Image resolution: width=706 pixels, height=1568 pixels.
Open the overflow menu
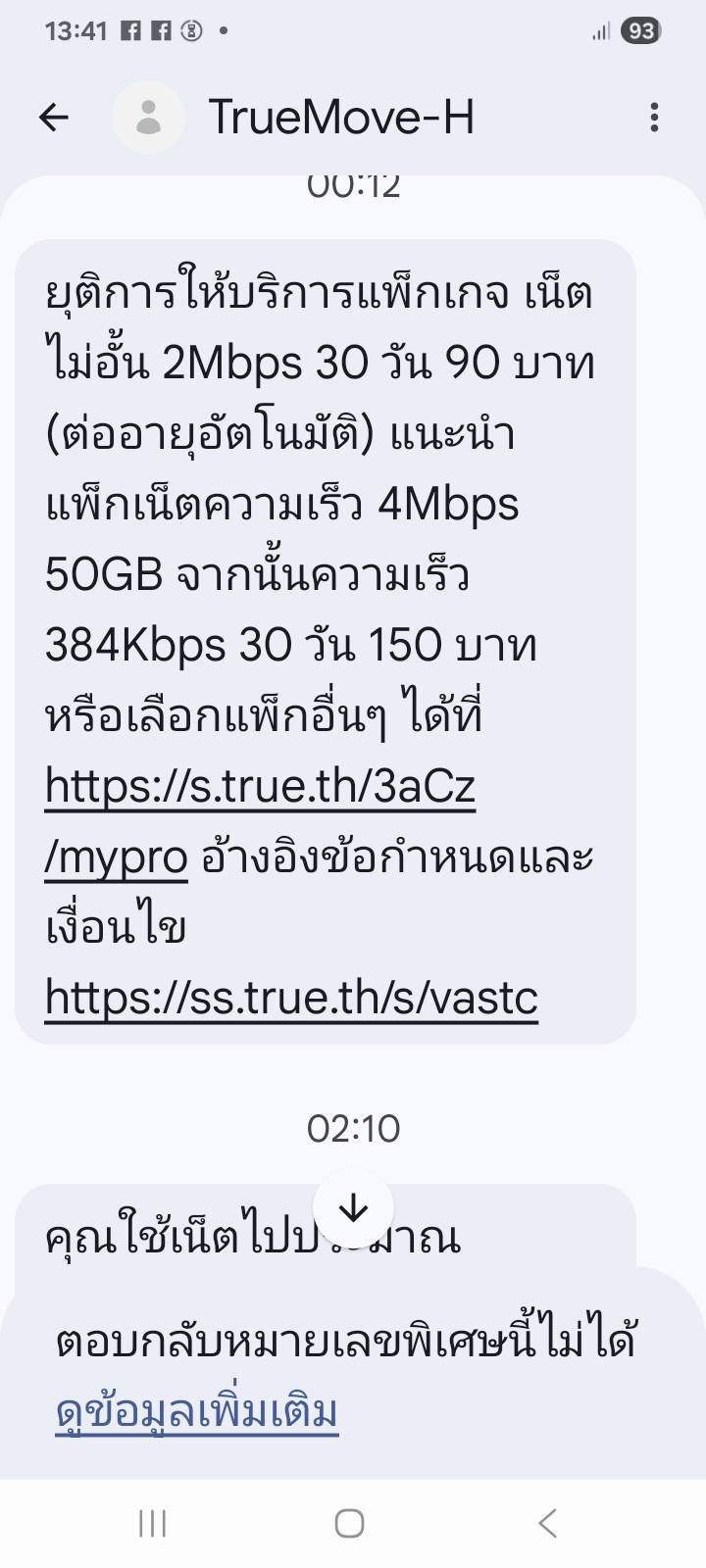tap(654, 118)
